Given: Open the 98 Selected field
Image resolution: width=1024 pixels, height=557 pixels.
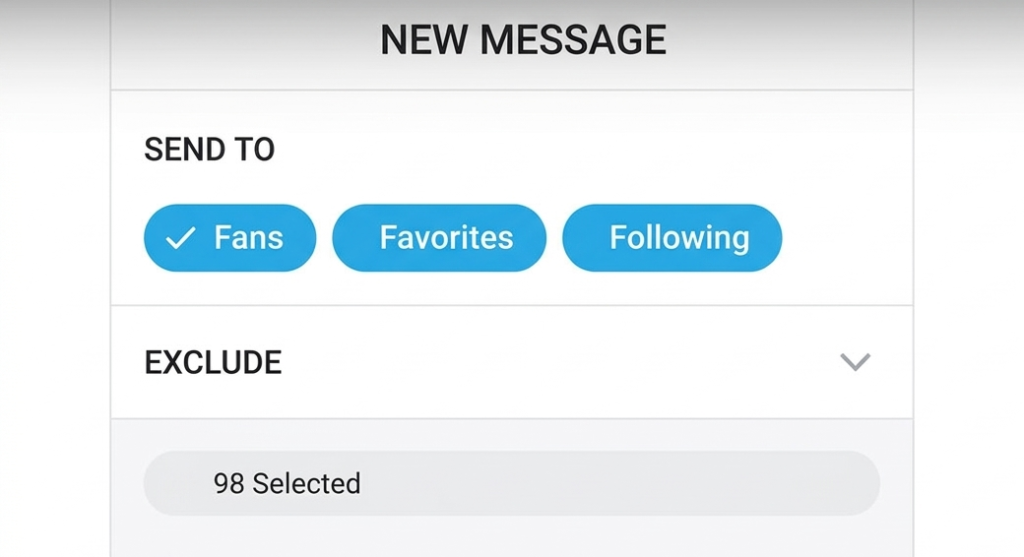Looking at the screenshot, I should coord(511,484).
